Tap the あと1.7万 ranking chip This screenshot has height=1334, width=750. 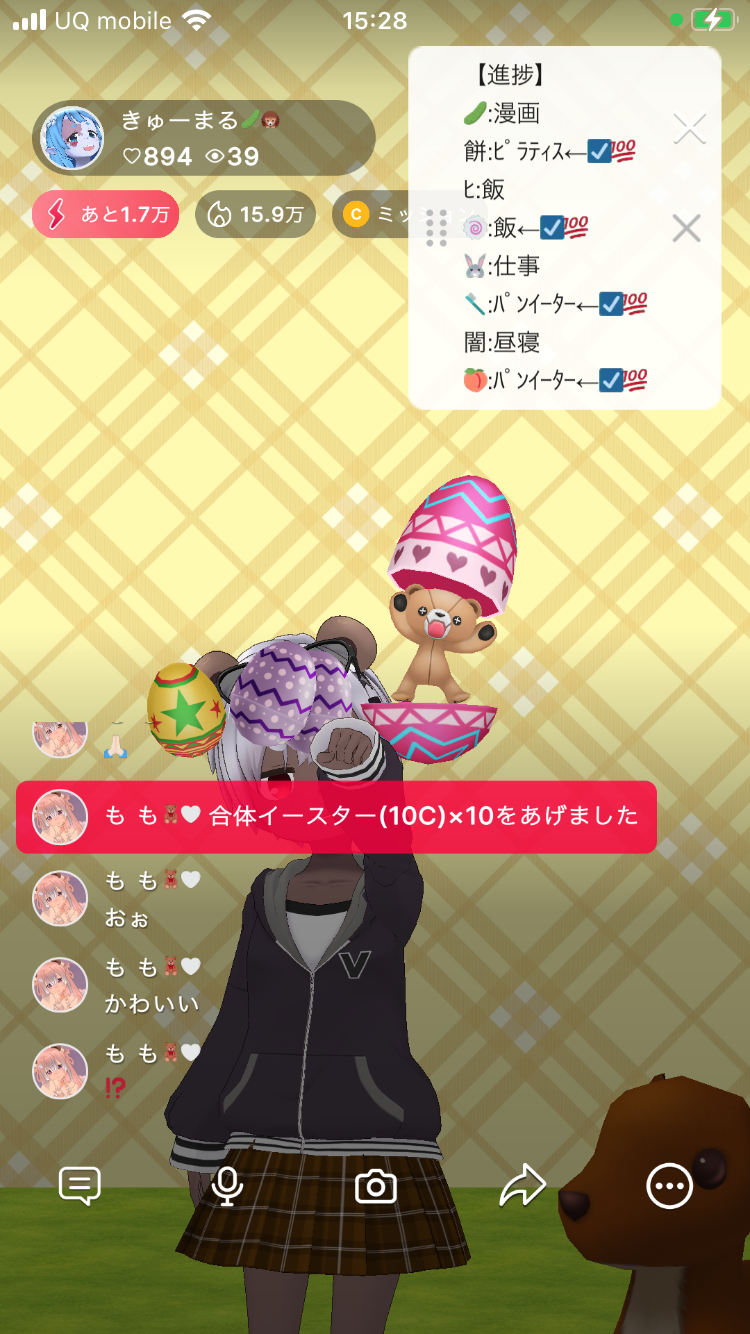tap(106, 214)
